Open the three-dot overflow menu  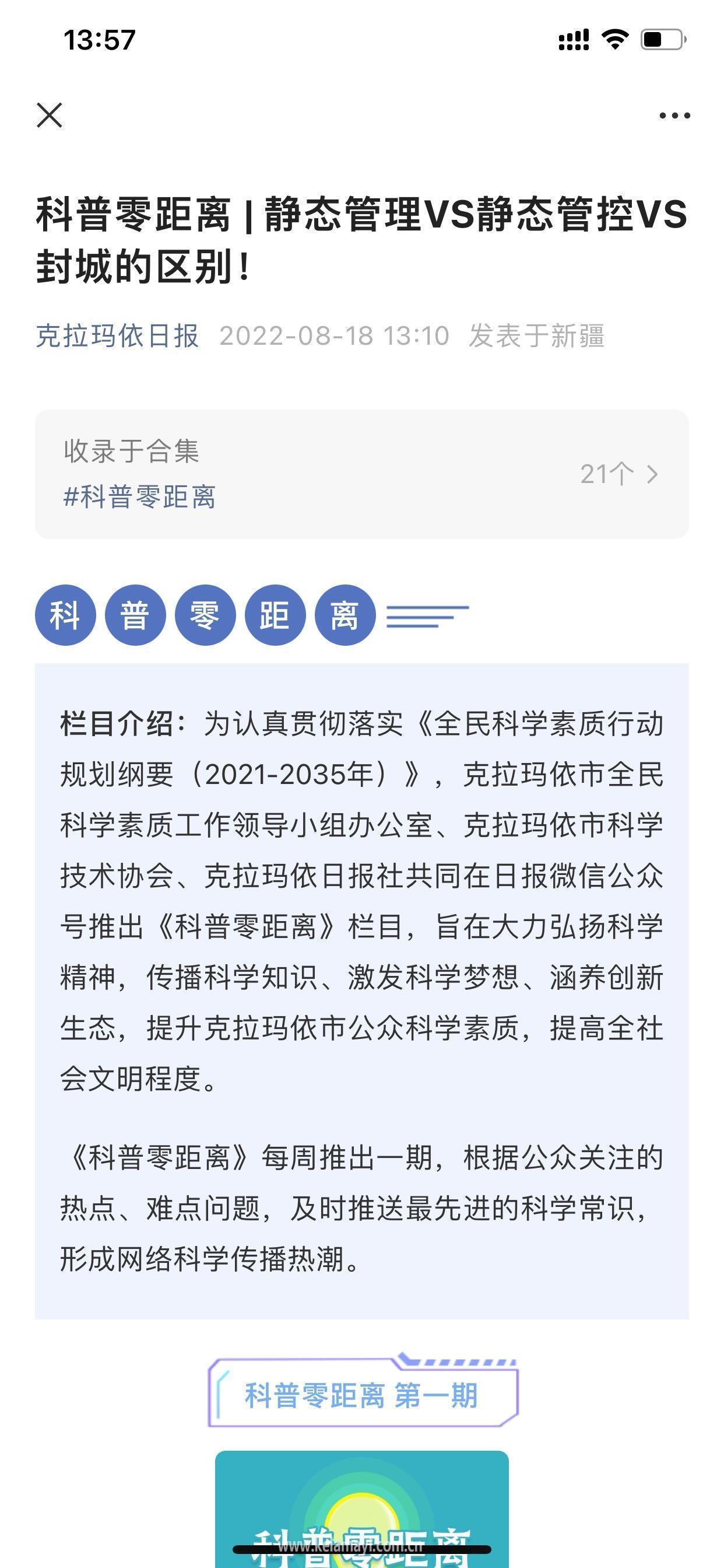674,115
